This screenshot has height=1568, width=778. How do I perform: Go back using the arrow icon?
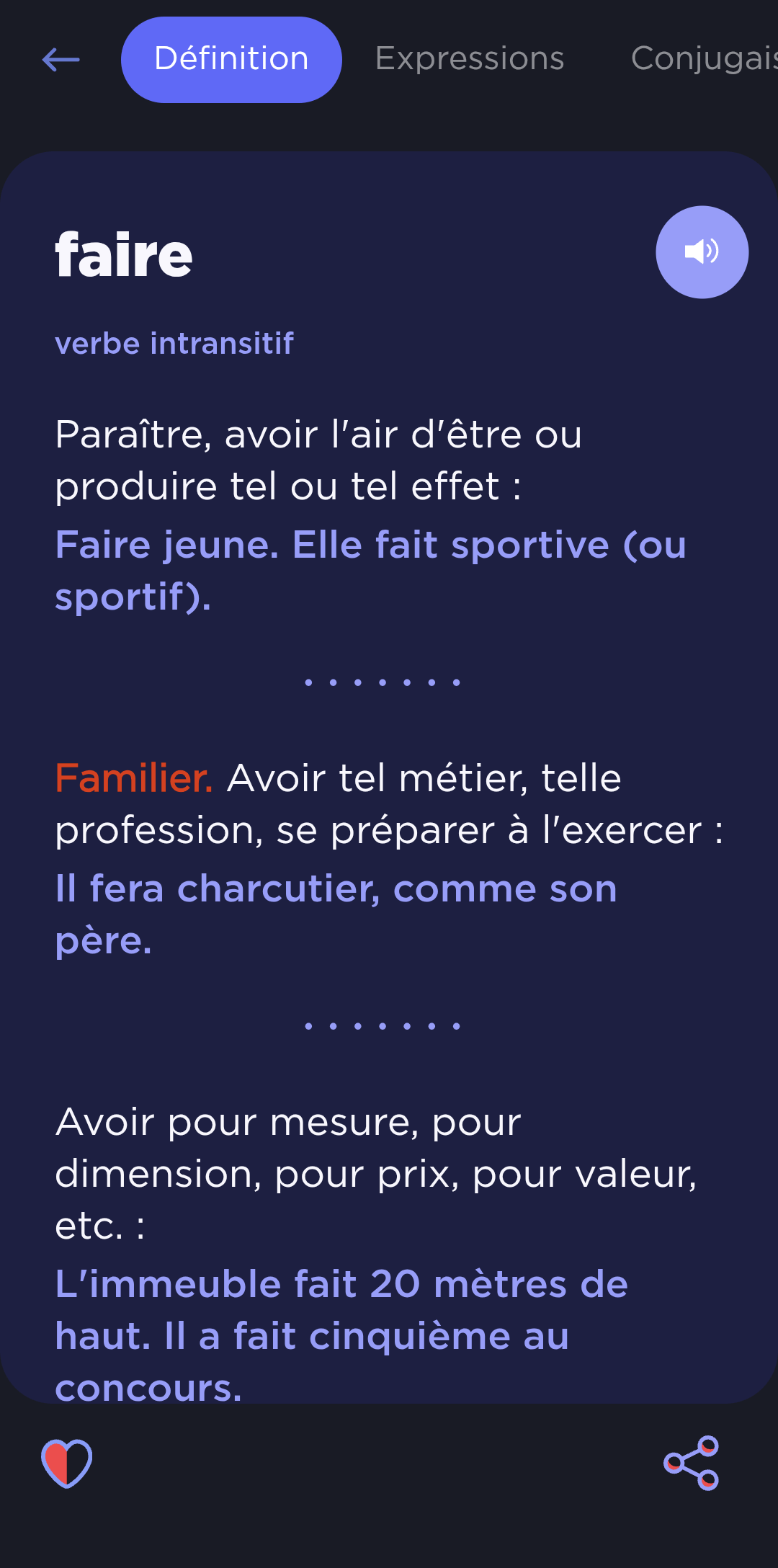pos(61,60)
